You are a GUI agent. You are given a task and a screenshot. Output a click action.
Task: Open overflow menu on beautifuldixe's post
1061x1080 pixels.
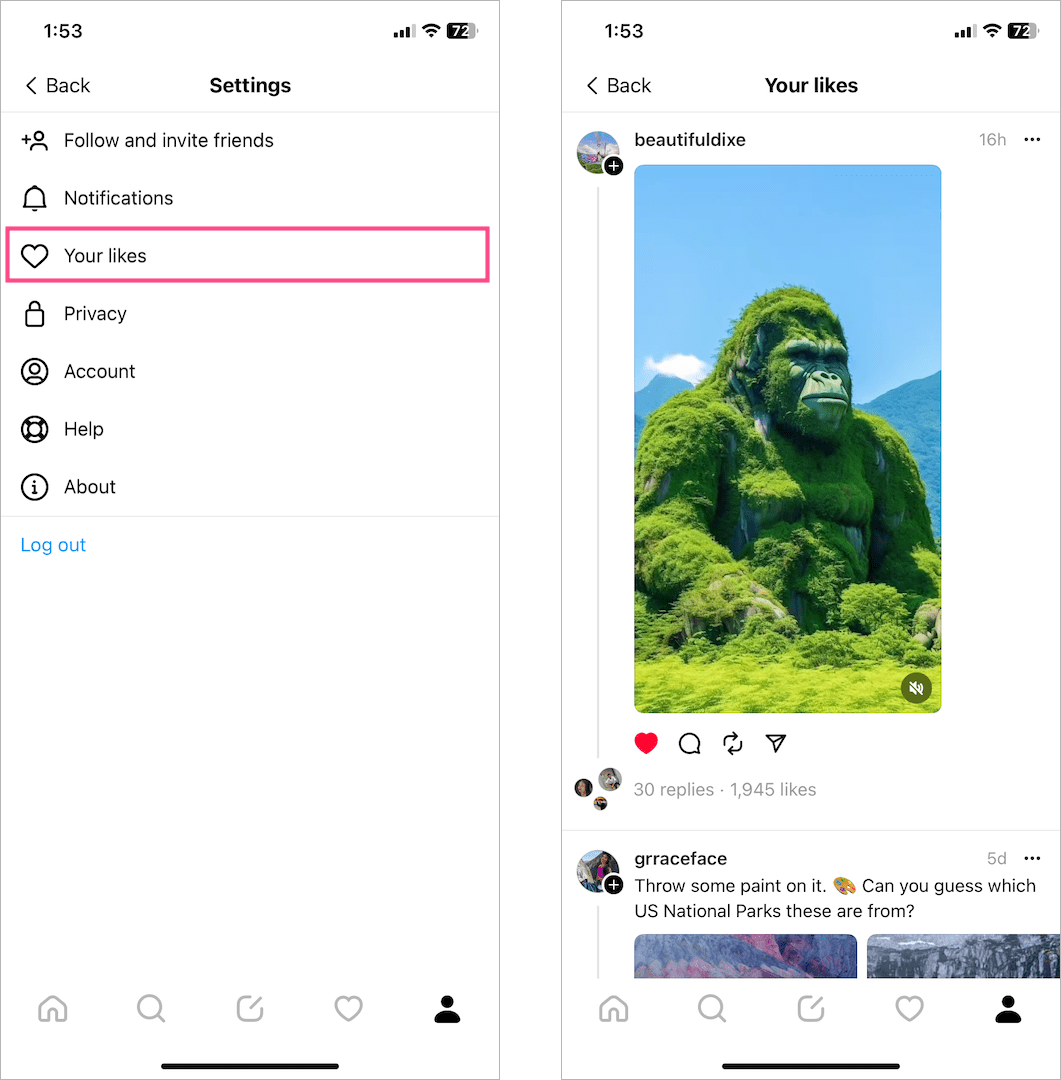point(1032,140)
